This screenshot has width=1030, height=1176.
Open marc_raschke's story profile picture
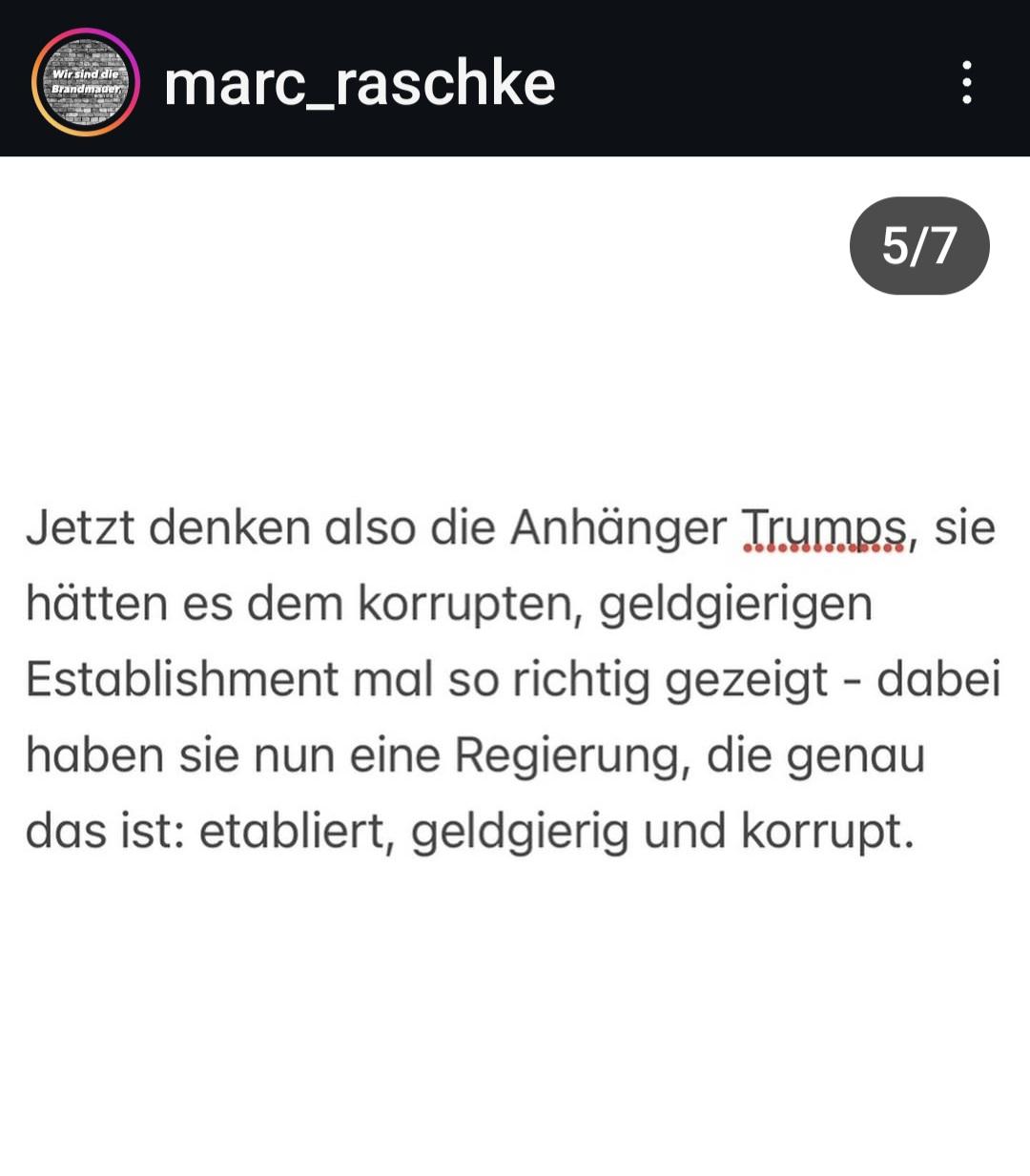[86, 83]
